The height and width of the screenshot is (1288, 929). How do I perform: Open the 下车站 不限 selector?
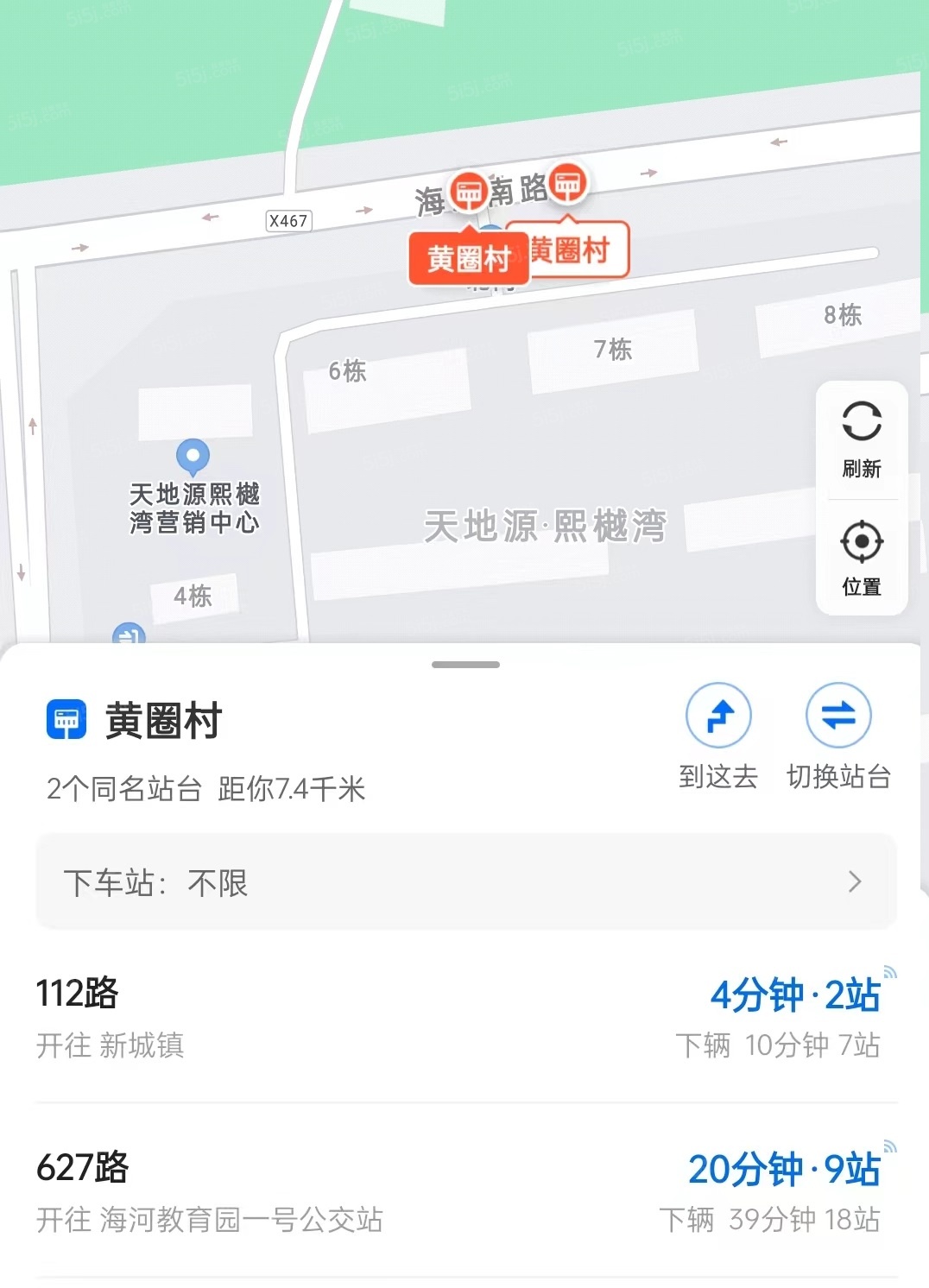coord(466,881)
